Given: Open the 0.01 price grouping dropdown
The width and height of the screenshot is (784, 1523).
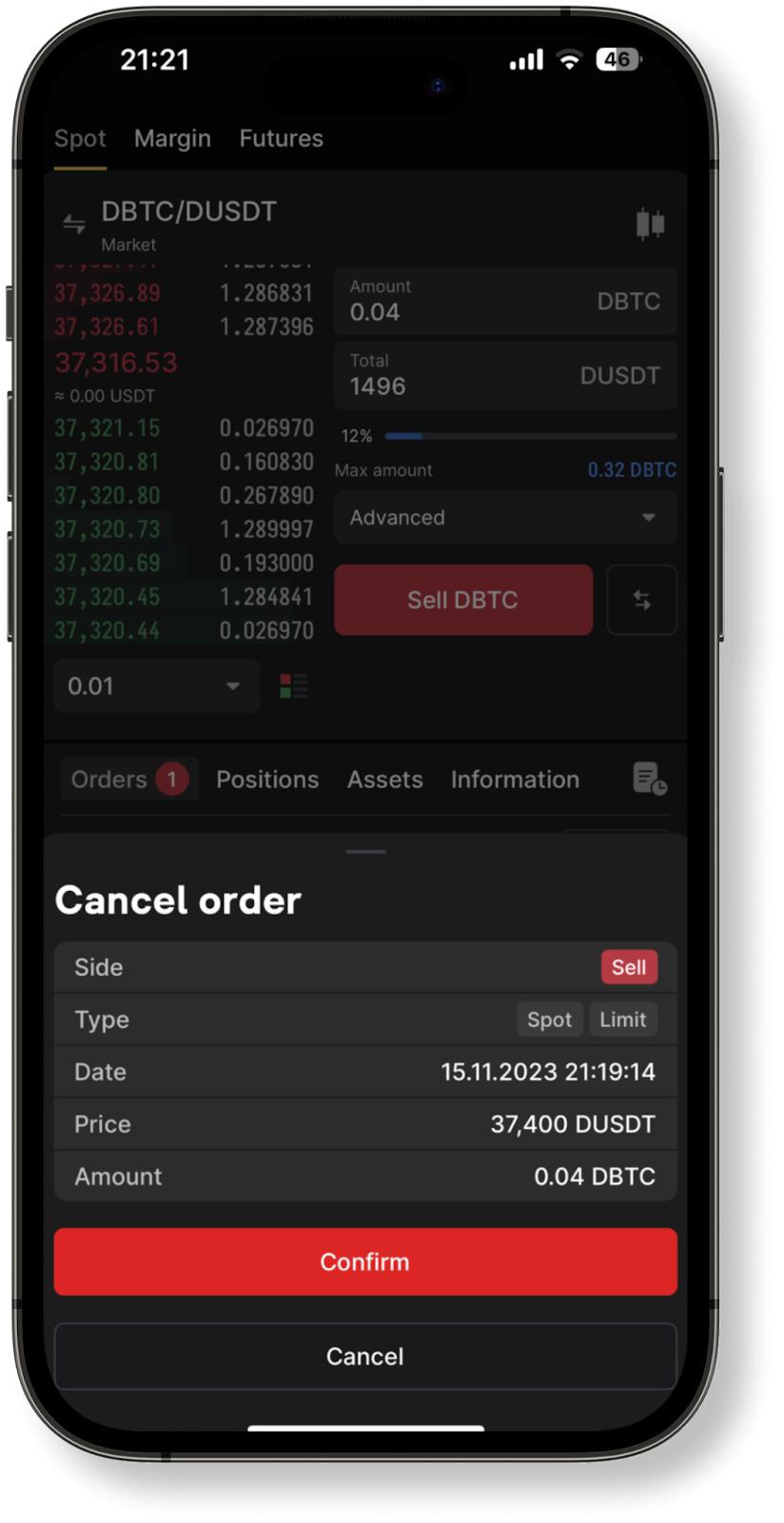Looking at the screenshot, I should [x=156, y=686].
